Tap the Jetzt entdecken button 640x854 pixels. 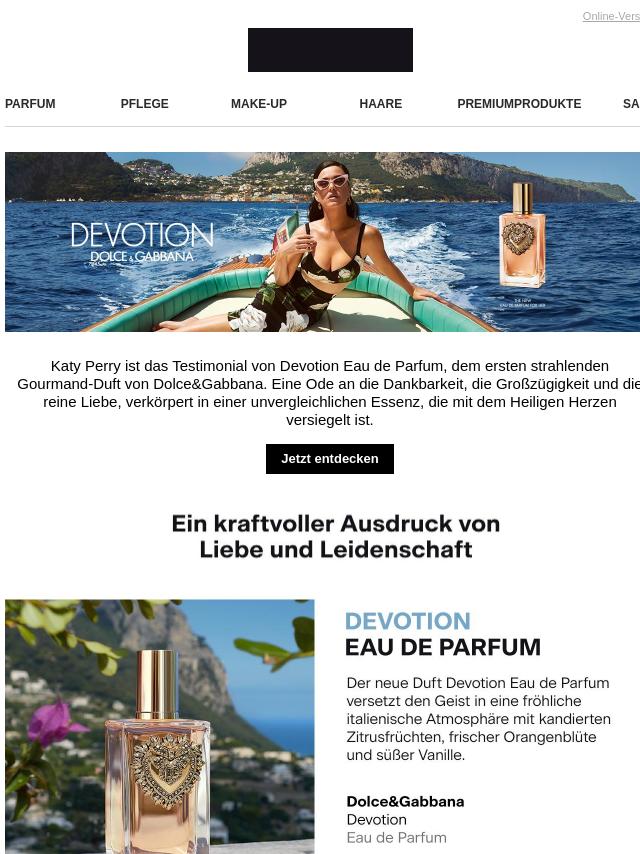[x=329, y=459]
